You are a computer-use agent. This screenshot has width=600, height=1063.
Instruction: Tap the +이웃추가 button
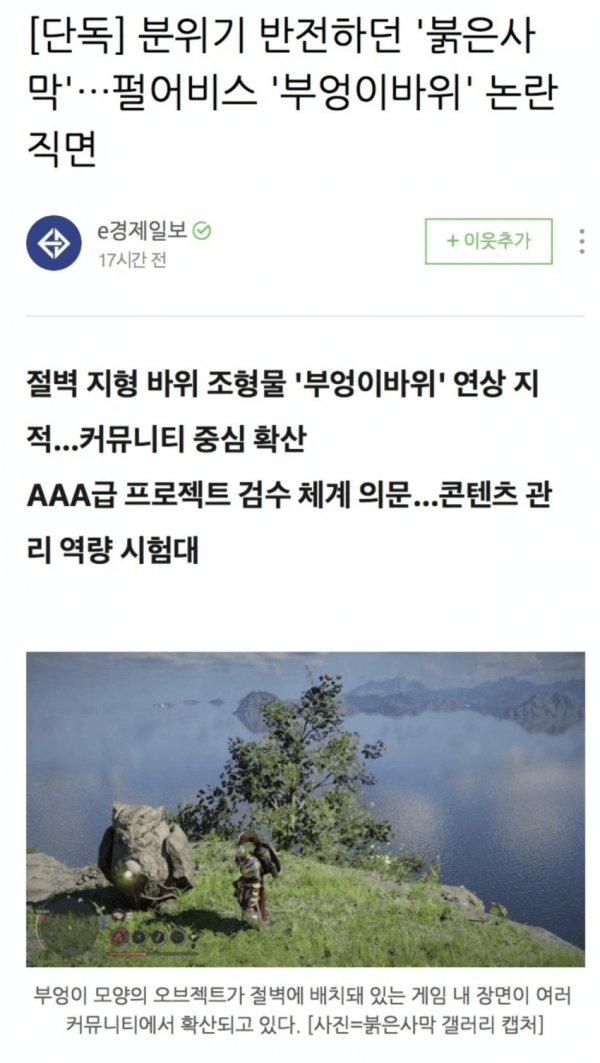tap(488, 241)
